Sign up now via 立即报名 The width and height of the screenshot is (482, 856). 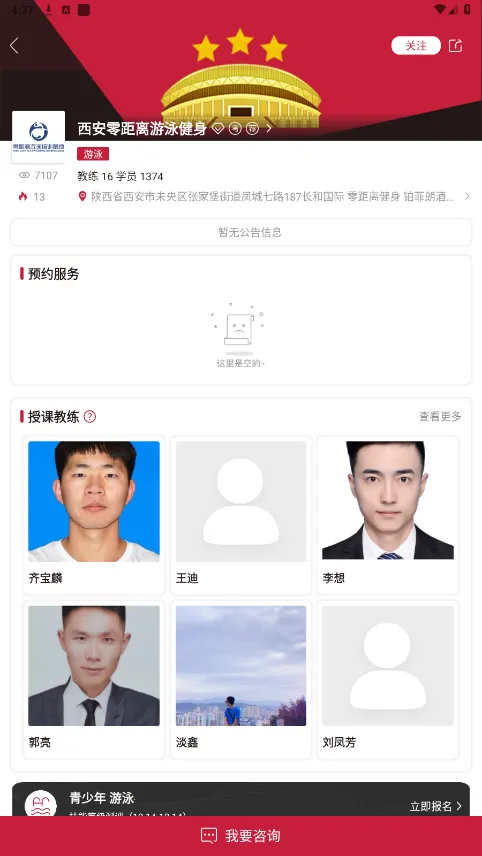click(436, 806)
